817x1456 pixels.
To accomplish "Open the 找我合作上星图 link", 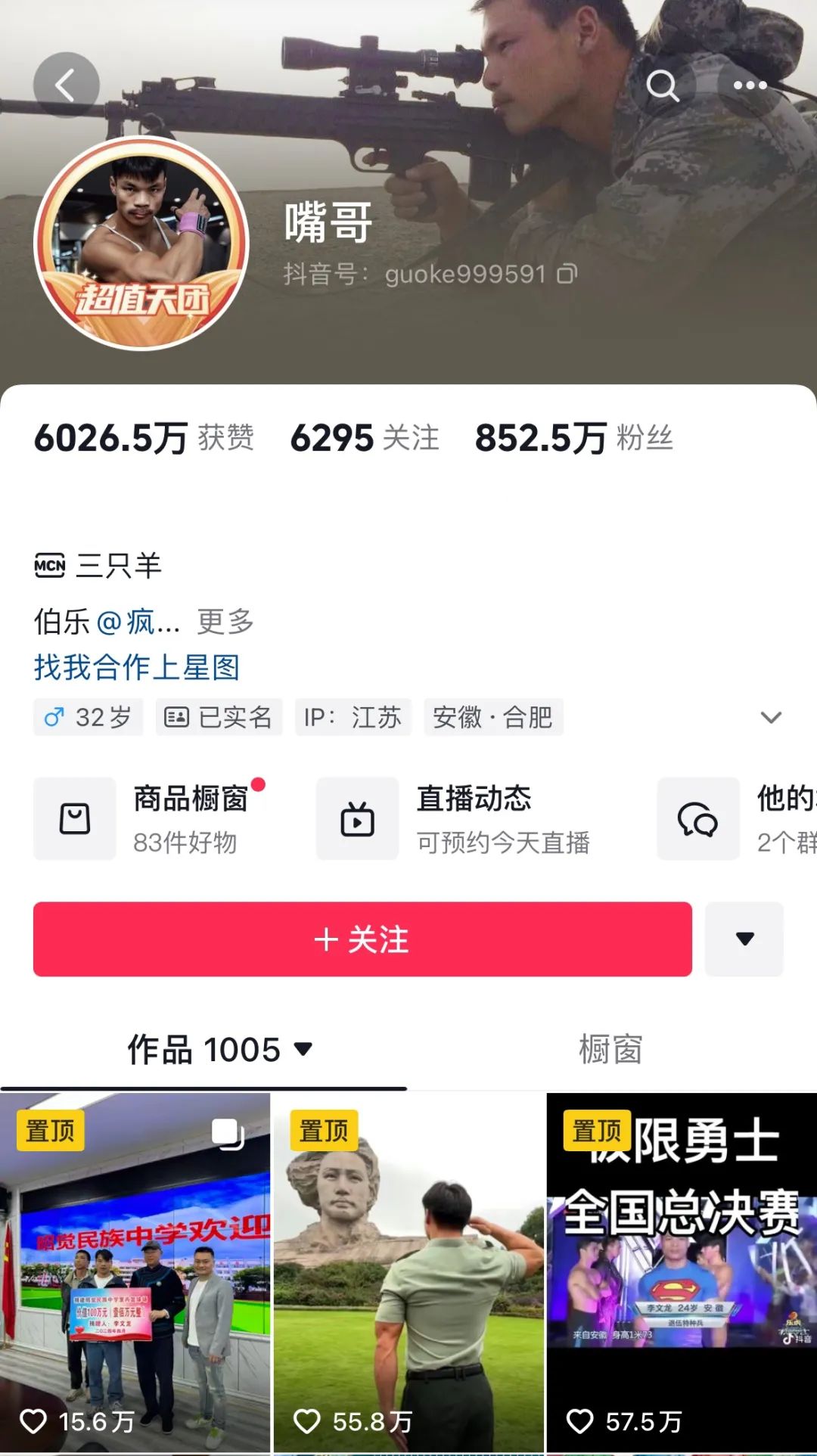I will pos(137,667).
